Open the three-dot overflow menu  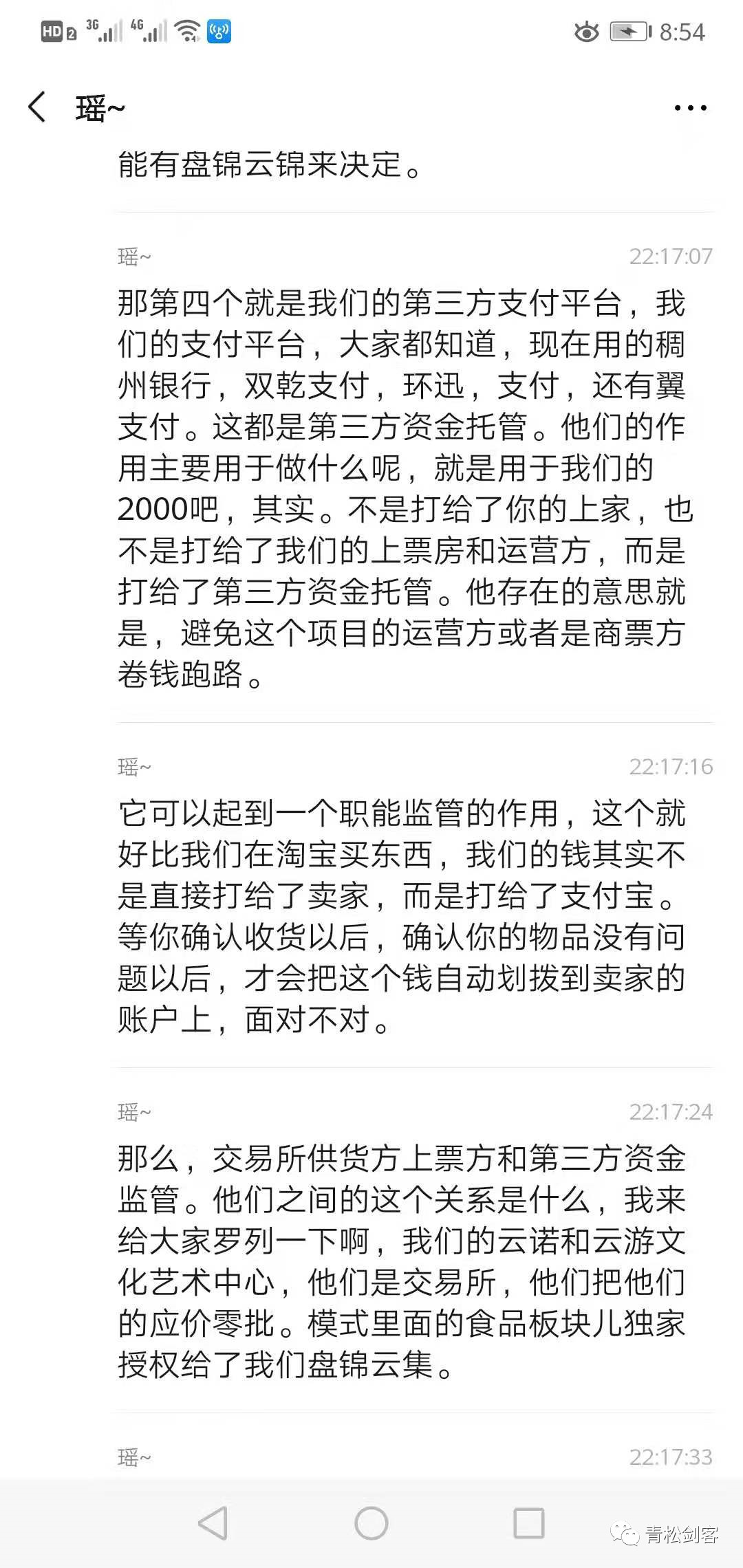(x=690, y=108)
